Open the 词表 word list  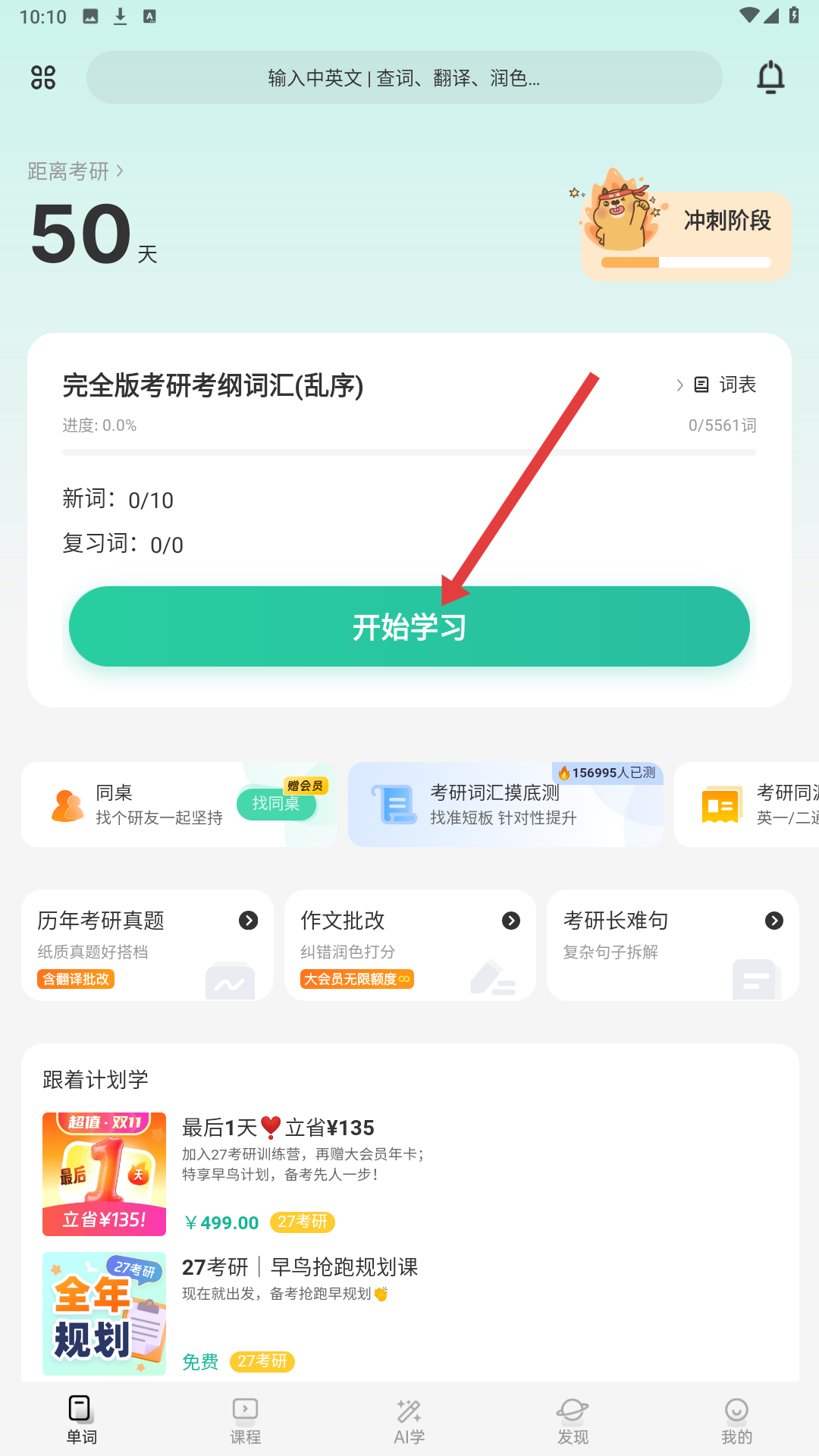[x=726, y=385]
